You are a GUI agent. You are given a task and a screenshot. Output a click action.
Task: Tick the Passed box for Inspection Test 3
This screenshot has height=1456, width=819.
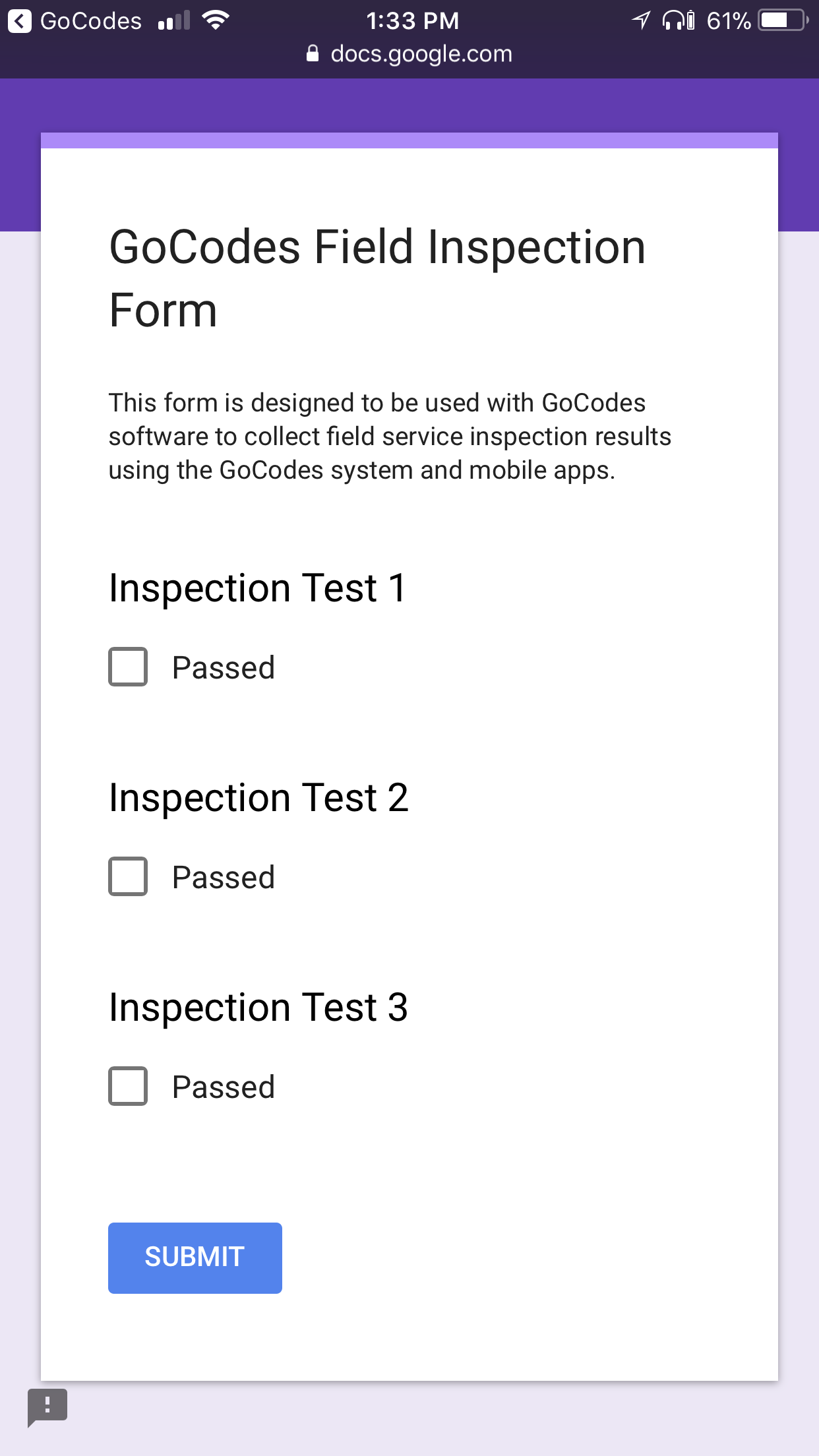pyautogui.click(x=128, y=1086)
